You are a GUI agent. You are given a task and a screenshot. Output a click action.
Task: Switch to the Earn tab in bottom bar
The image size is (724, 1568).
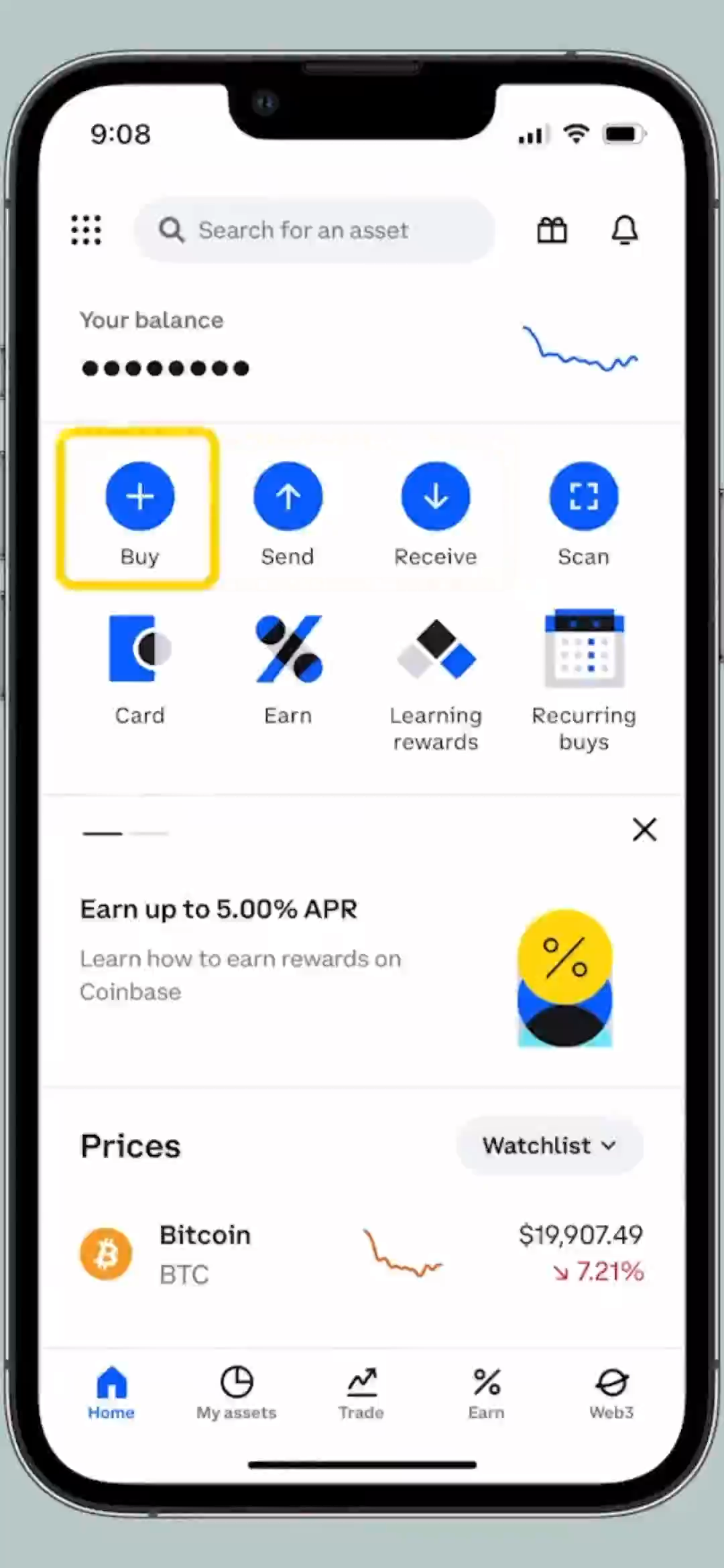point(487,1392)
